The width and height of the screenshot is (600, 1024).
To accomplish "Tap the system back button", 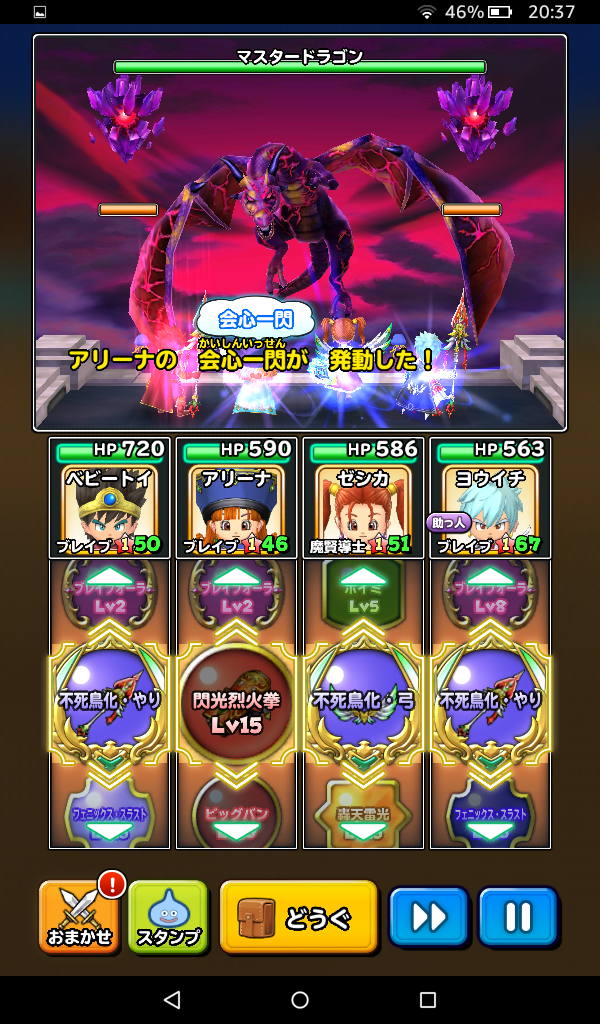I will click(x=172, y=1000).
